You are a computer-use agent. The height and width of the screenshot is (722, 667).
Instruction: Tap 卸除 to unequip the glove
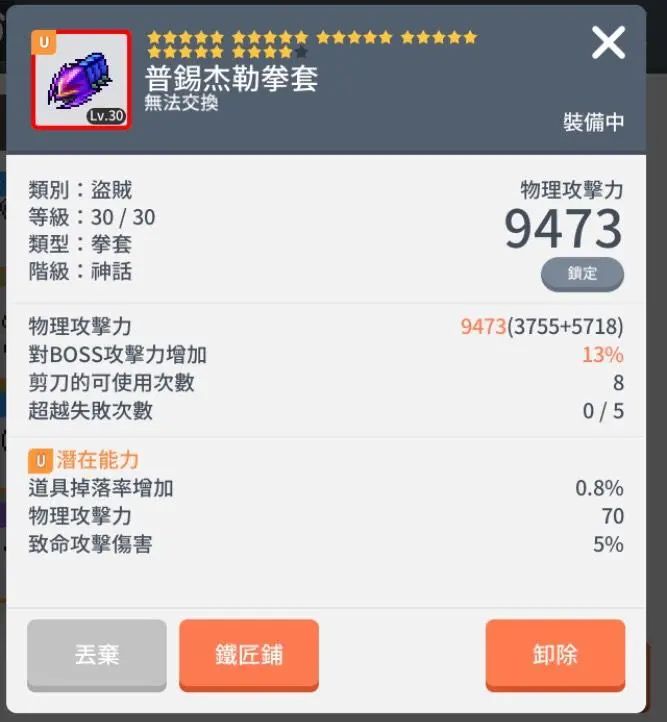coord(555,655)
